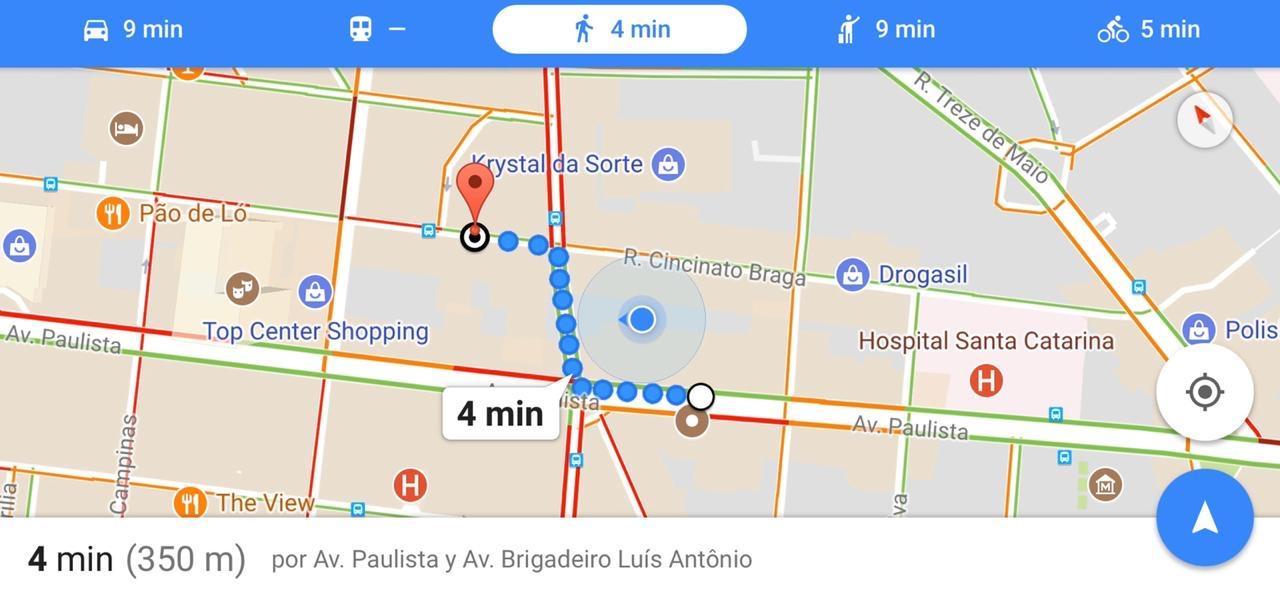Open Hospital Santa Catarina marker
This screenshot has width=1280, height=600.
tap(986, 380)
